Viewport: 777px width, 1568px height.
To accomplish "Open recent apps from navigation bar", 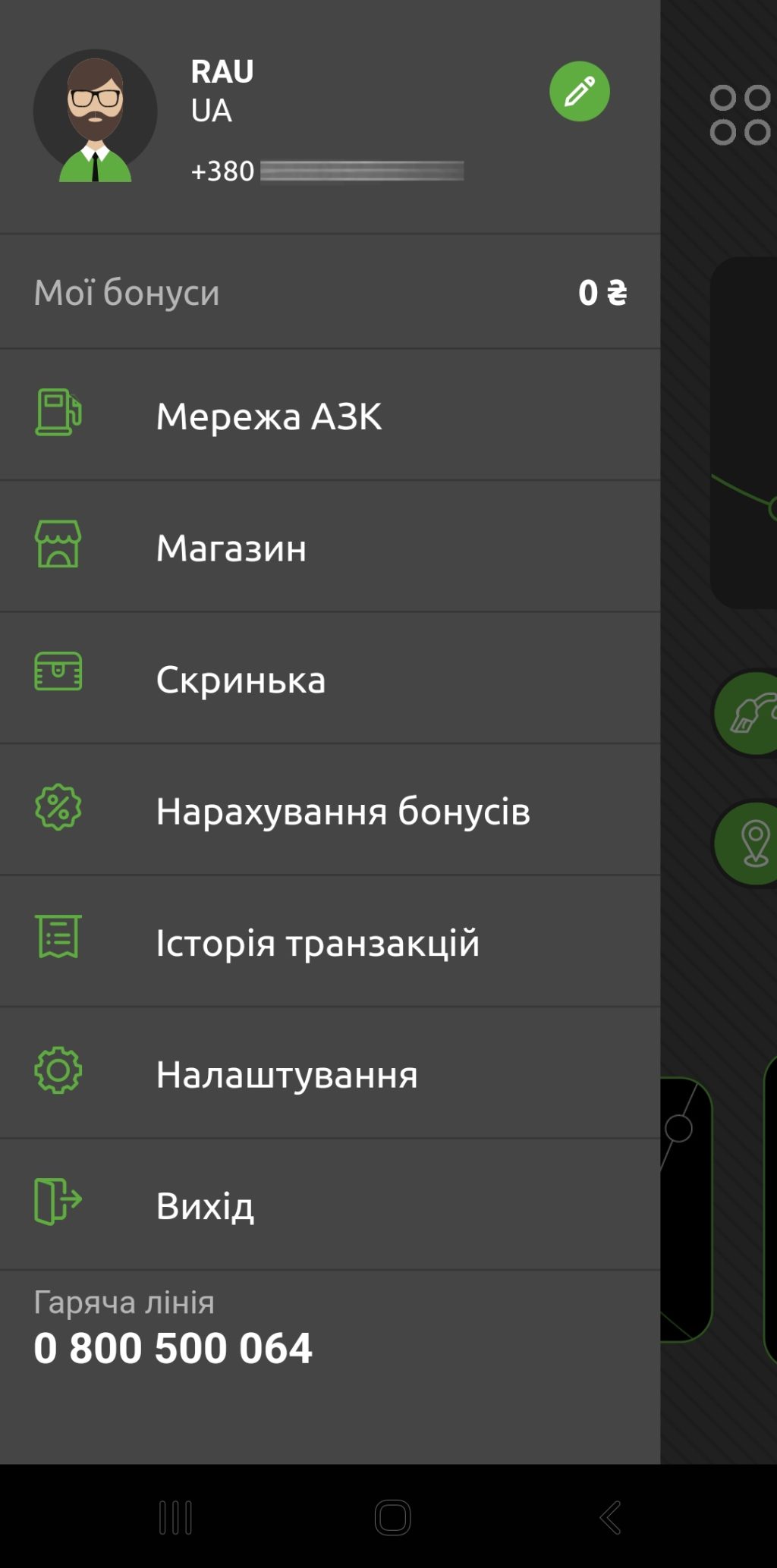I will point(175,1518).
